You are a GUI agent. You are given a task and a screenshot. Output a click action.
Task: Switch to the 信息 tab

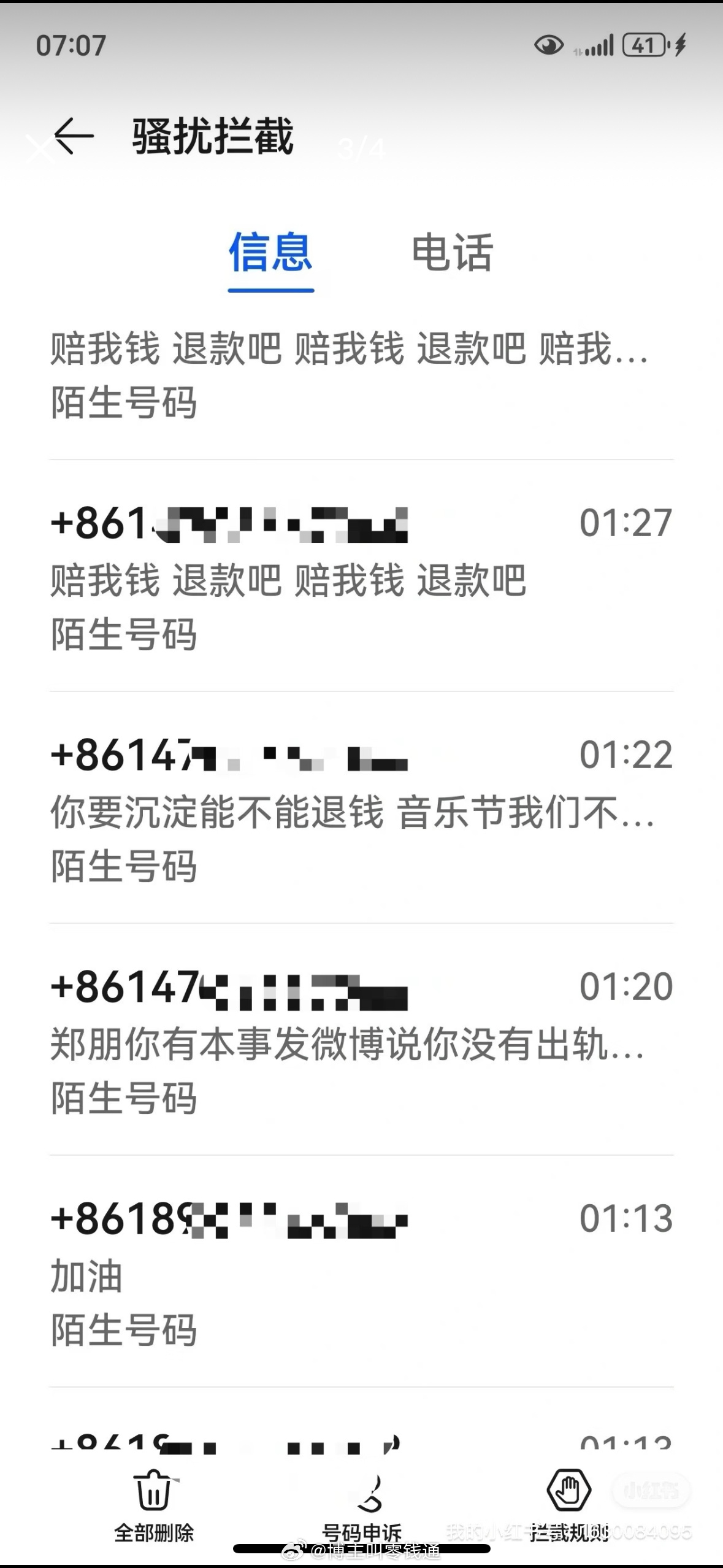[x=270, y=253]
